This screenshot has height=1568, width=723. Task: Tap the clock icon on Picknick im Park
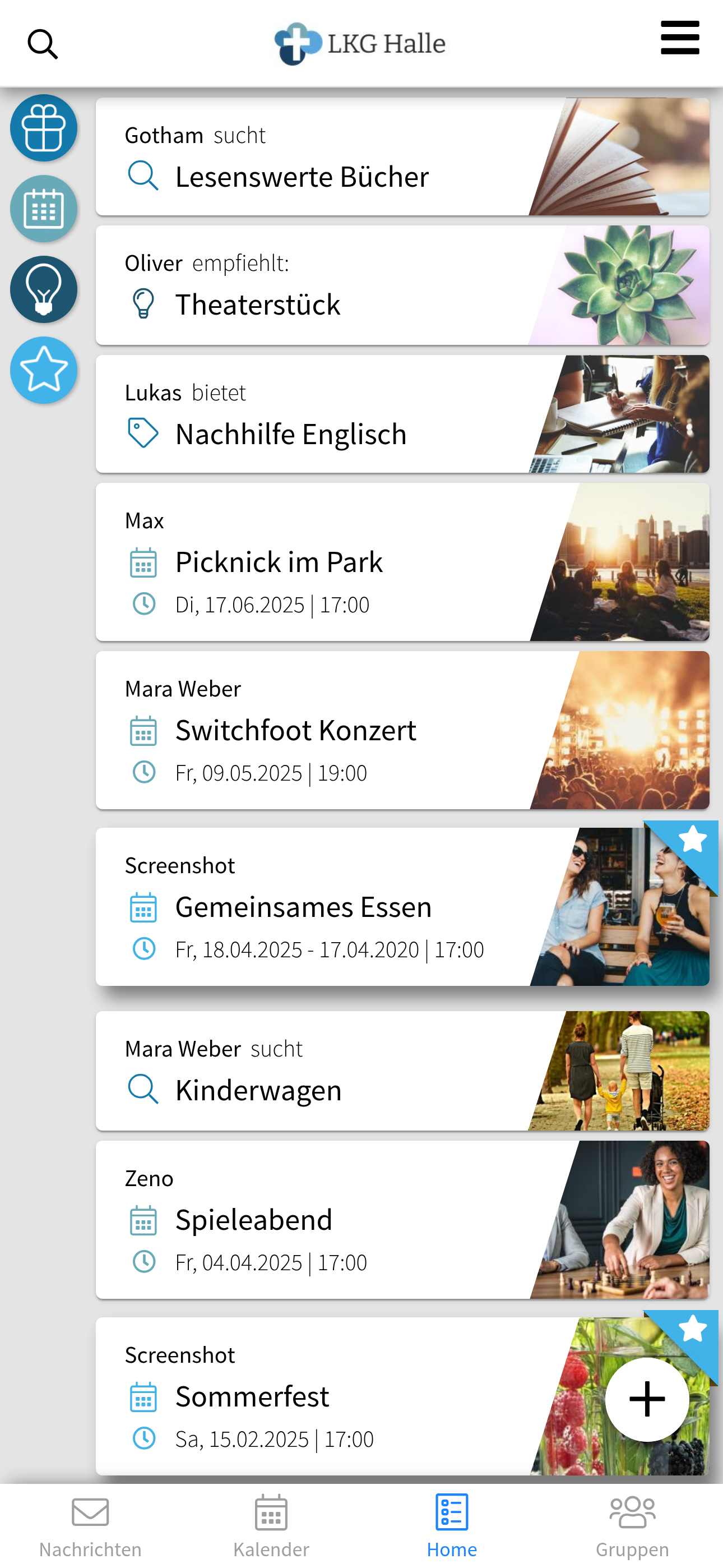[x=143, y=605]
